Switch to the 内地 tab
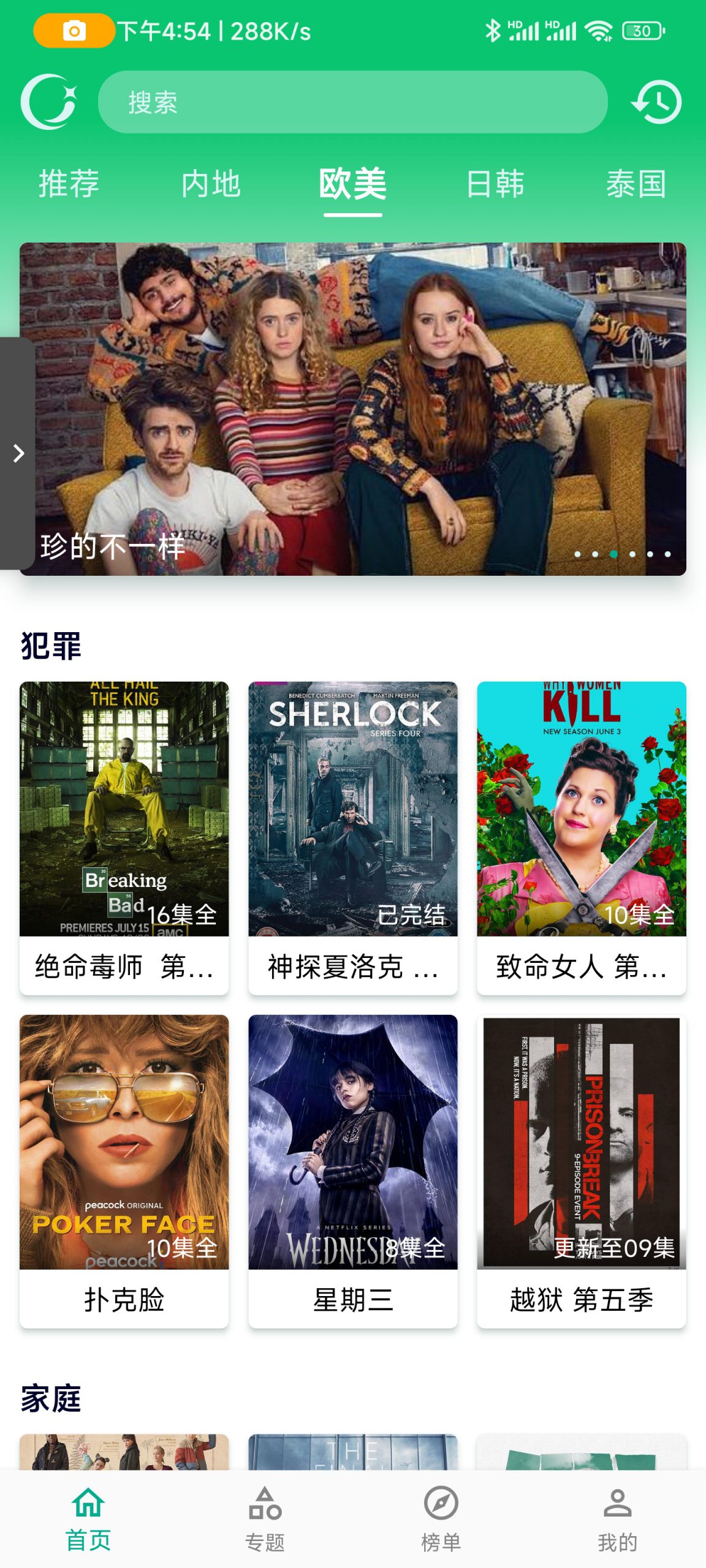Viewport: 706px width, 1568px height. (211, 184)
